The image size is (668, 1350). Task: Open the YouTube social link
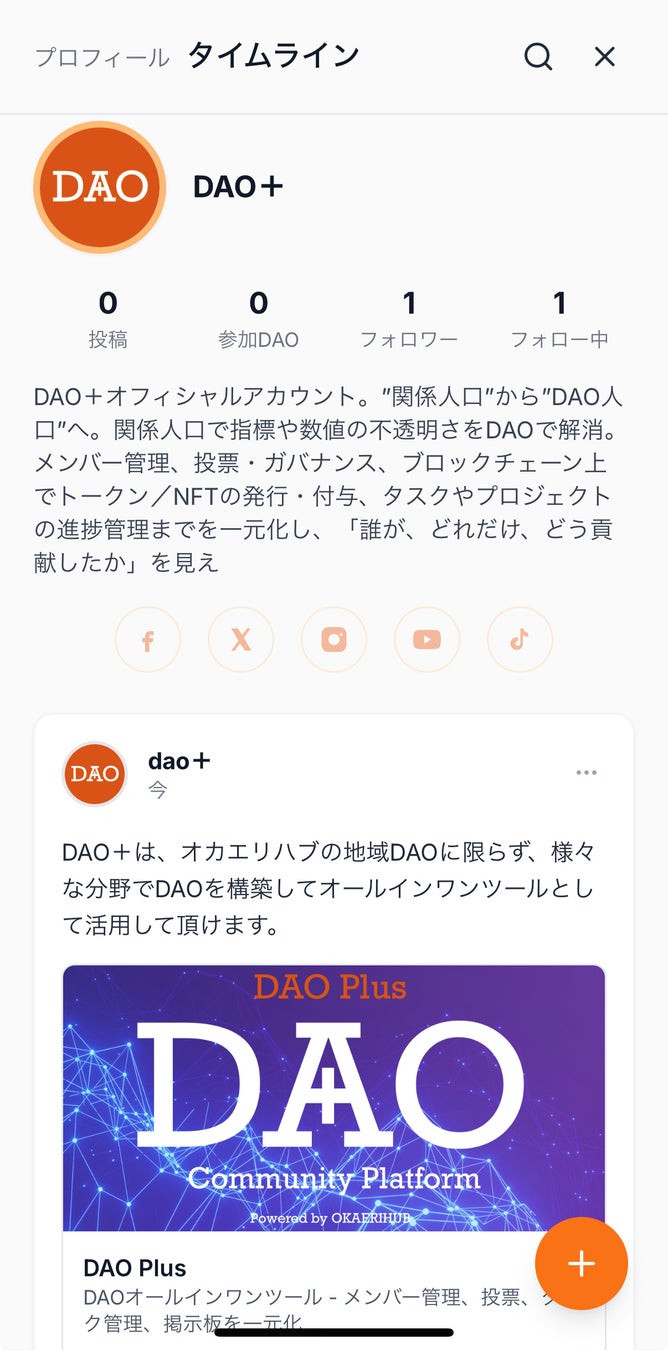(x=427, y=640)
